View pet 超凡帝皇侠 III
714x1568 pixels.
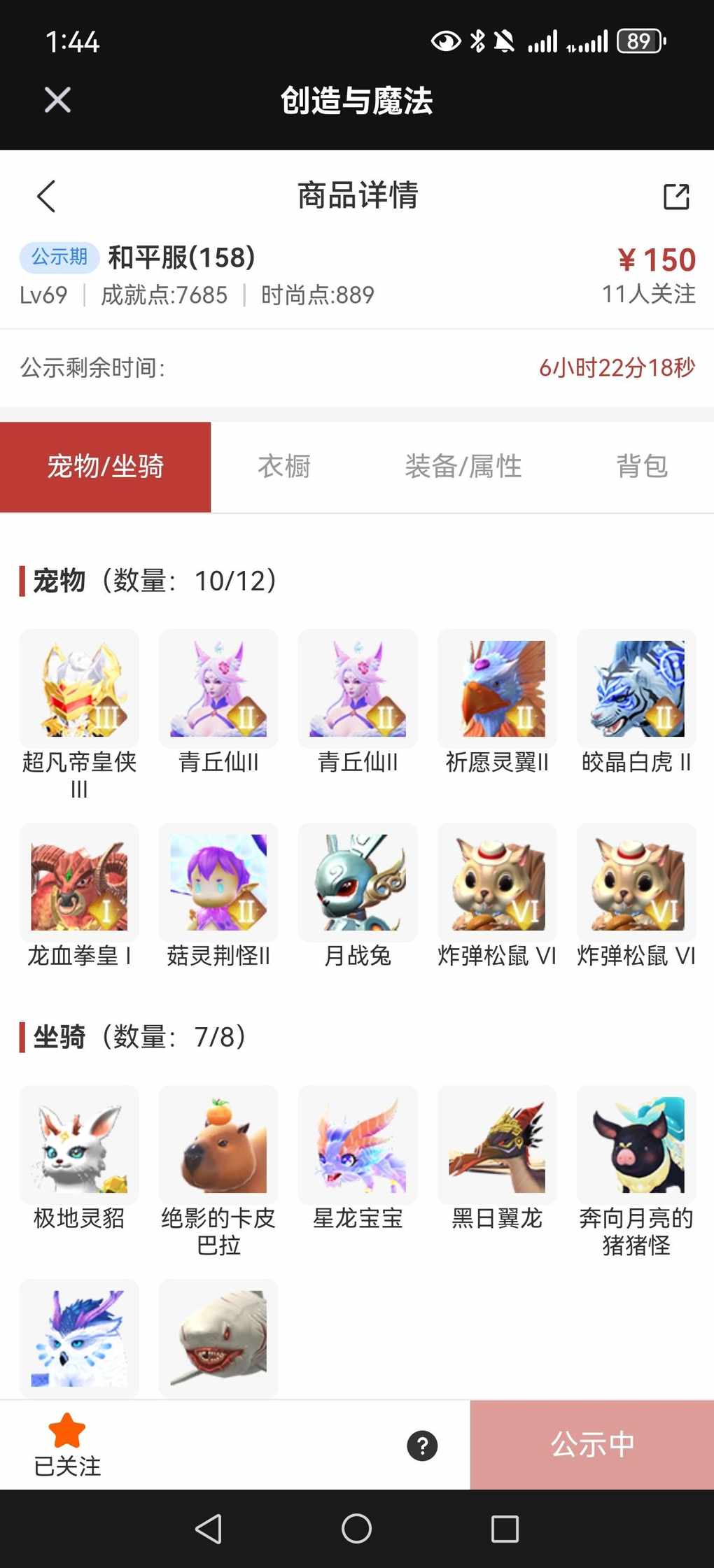tap(79, 689)
